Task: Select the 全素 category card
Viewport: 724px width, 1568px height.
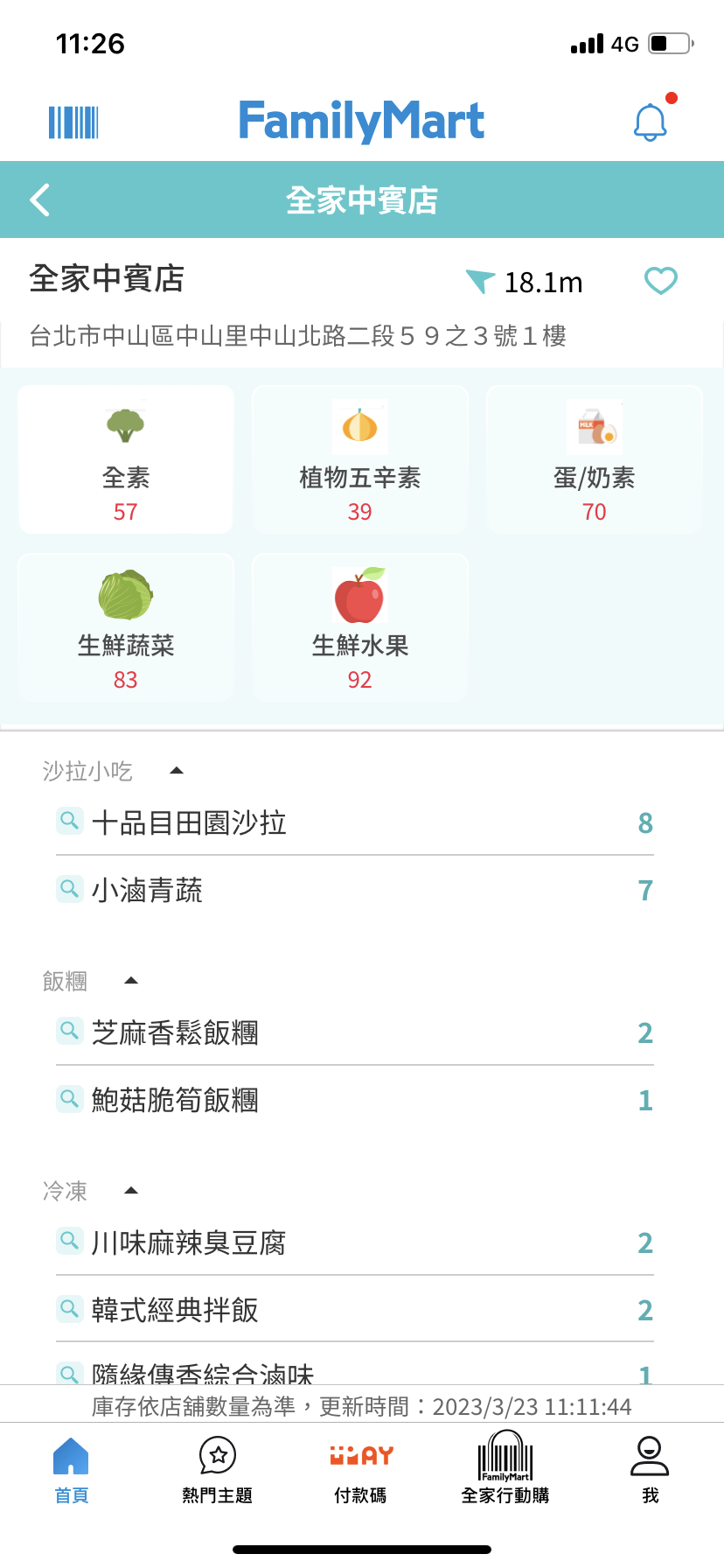Action: [x=126, y=459]
